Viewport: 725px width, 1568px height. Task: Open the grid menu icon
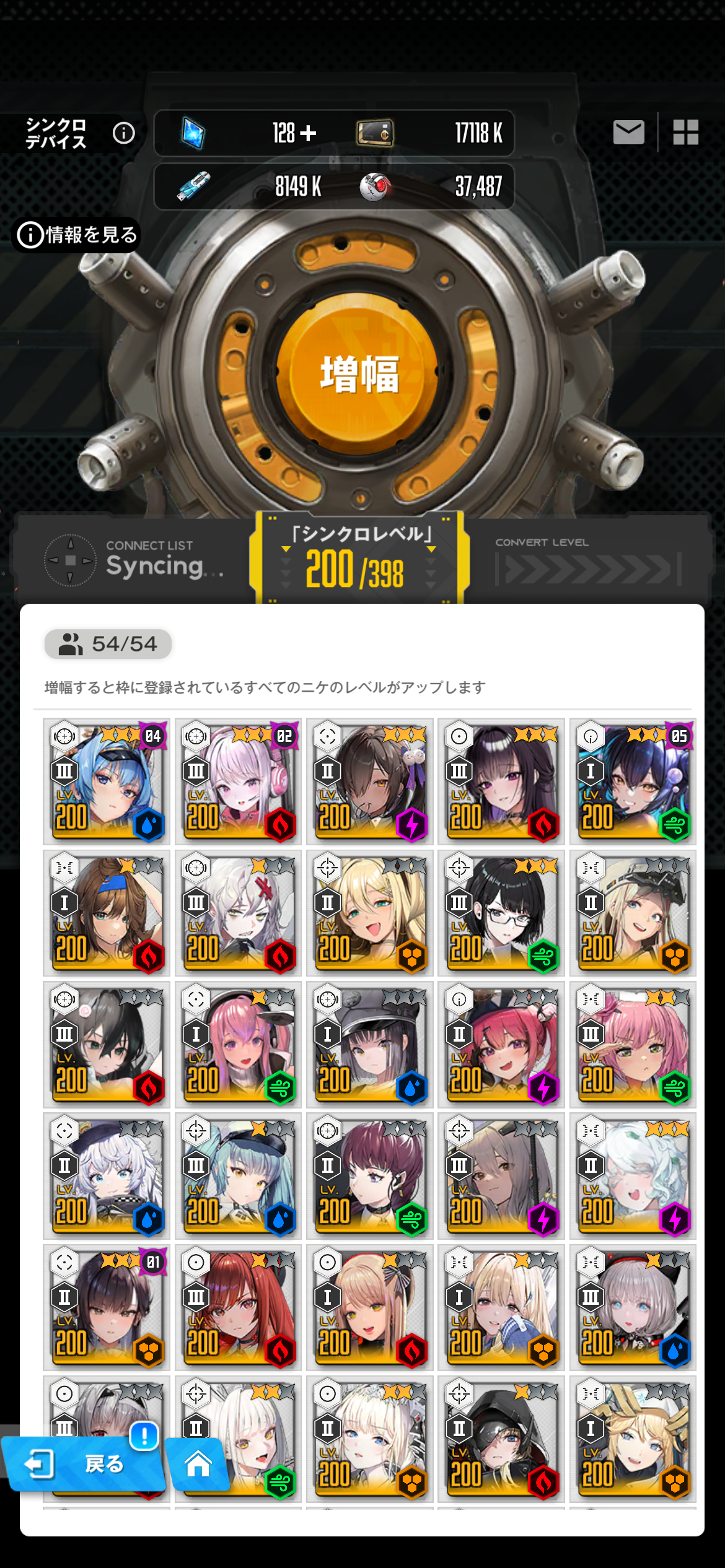(685, 133)
